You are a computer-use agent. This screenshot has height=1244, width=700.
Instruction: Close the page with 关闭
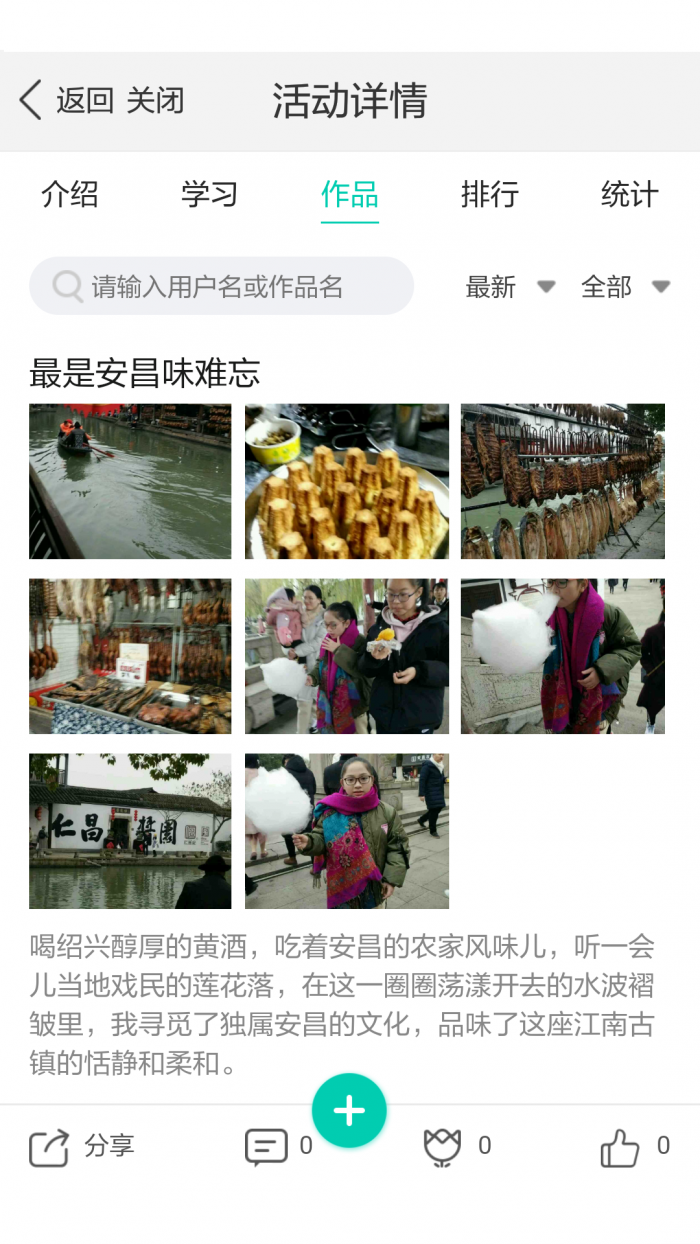point(155,101)
